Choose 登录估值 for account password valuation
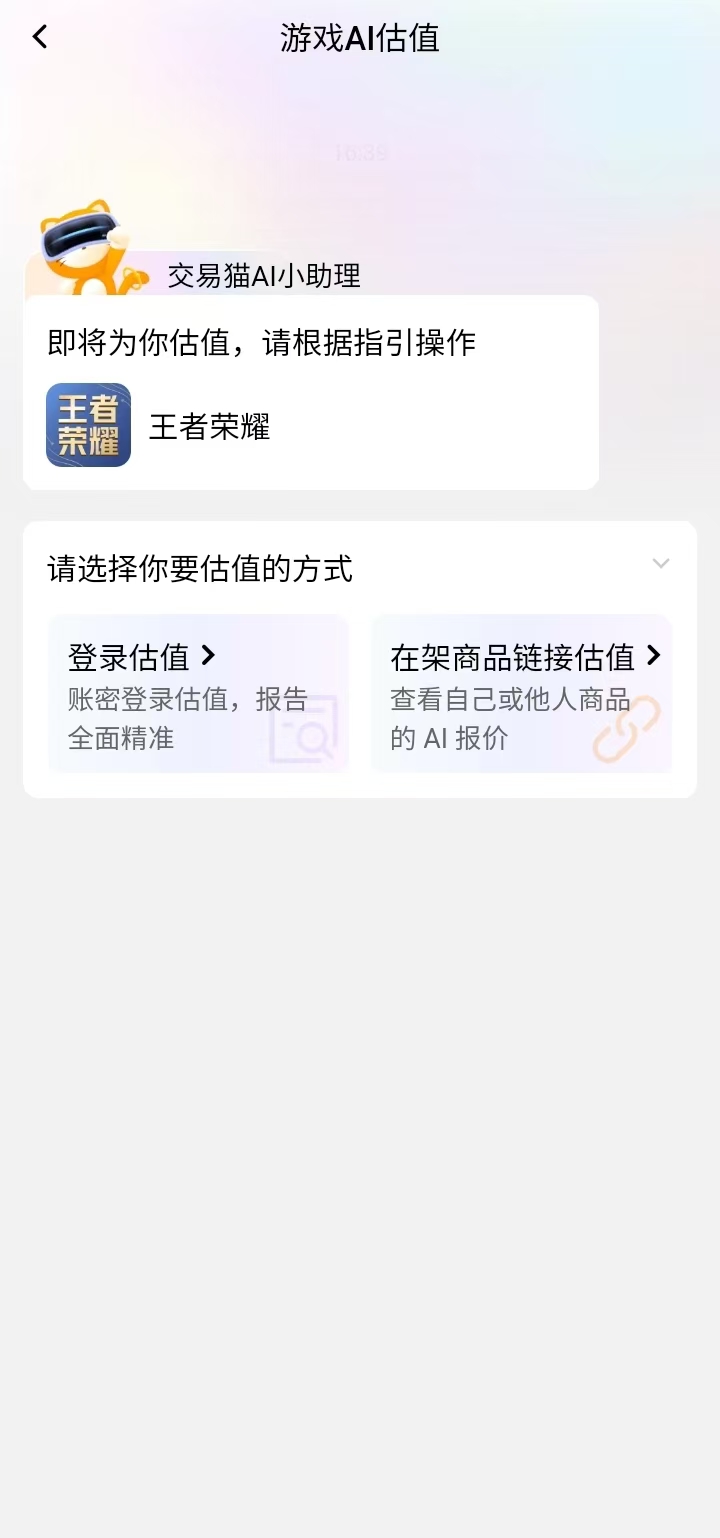This screenshot has height=1538, width=720. (197, 694)
